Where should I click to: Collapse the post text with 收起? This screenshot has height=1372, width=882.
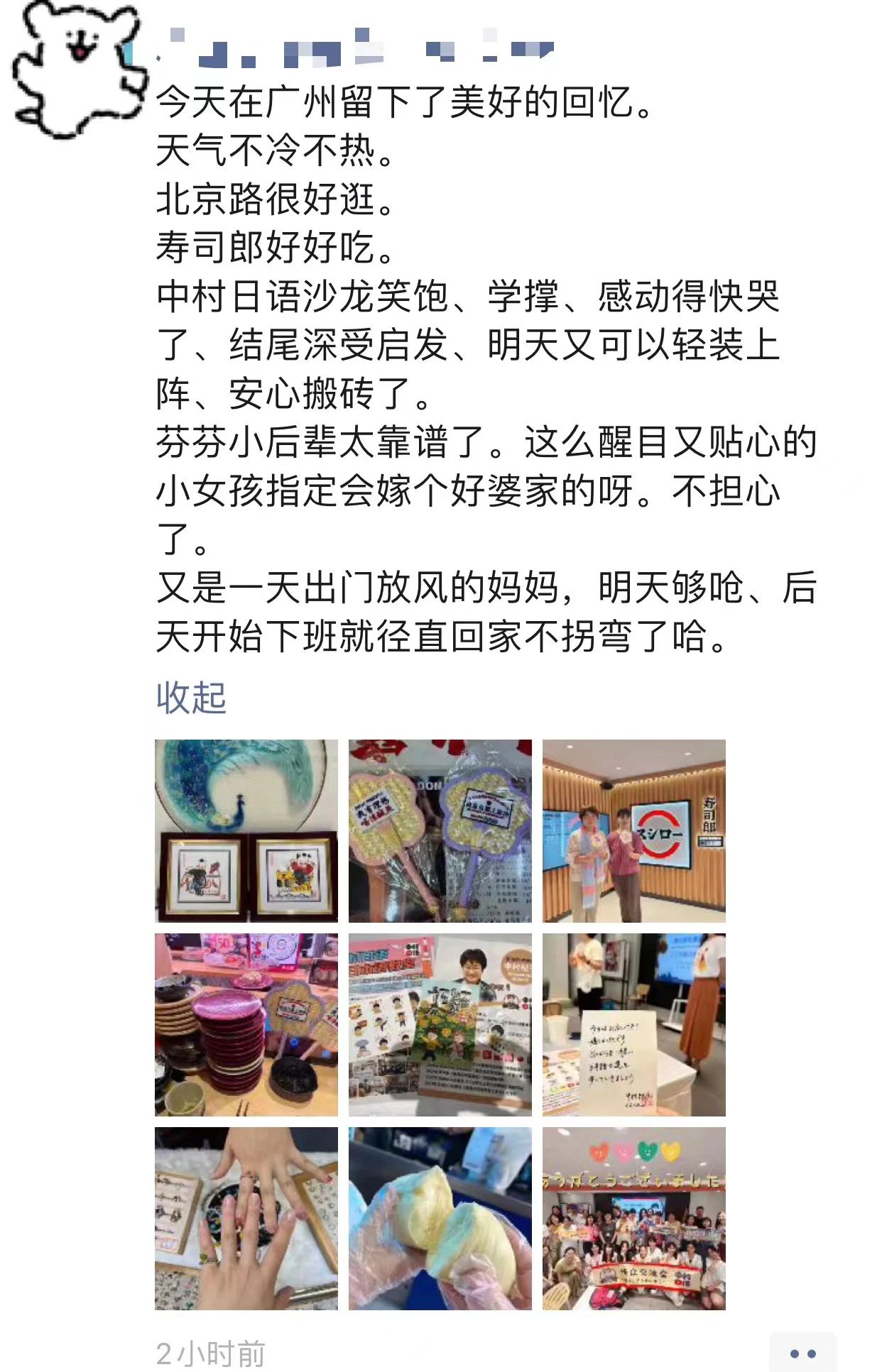coord(191,698)
